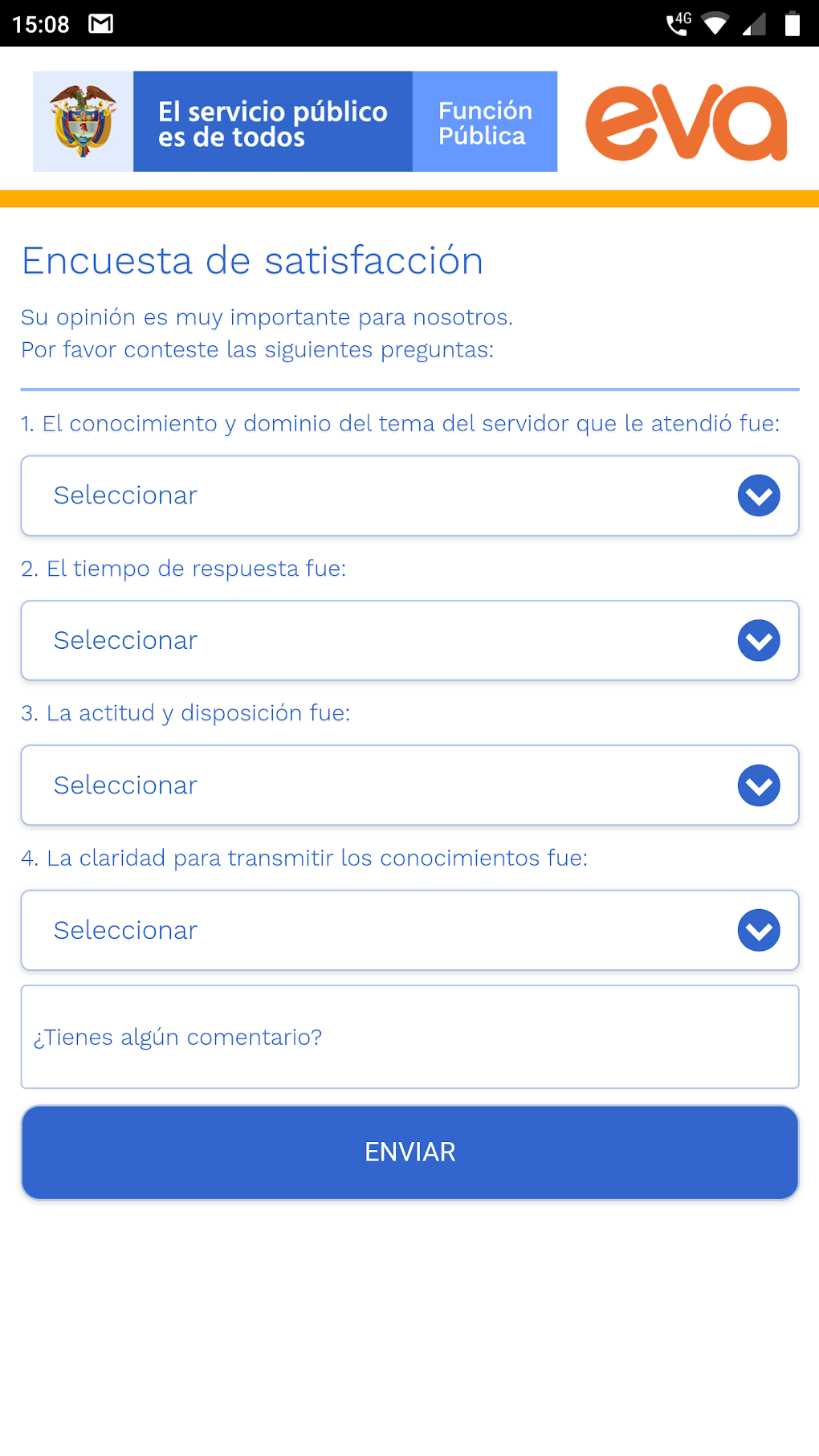Viewport: 819px width, 1456px height.
Task: Open the 'La actitud y disposición fue' selector
Action: (x=409, y=785)
